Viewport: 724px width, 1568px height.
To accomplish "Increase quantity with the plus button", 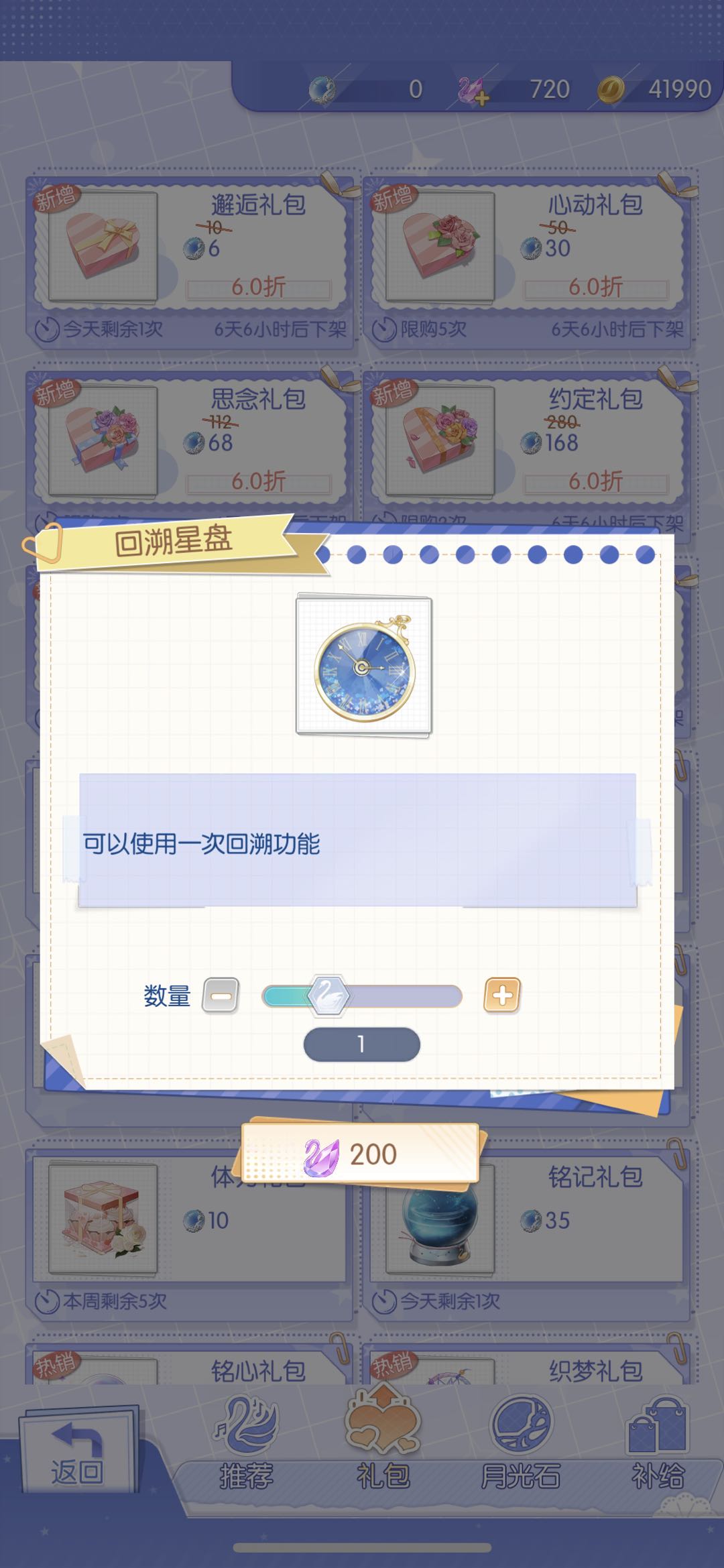I will pyautogui.click(x=502, y=996).
